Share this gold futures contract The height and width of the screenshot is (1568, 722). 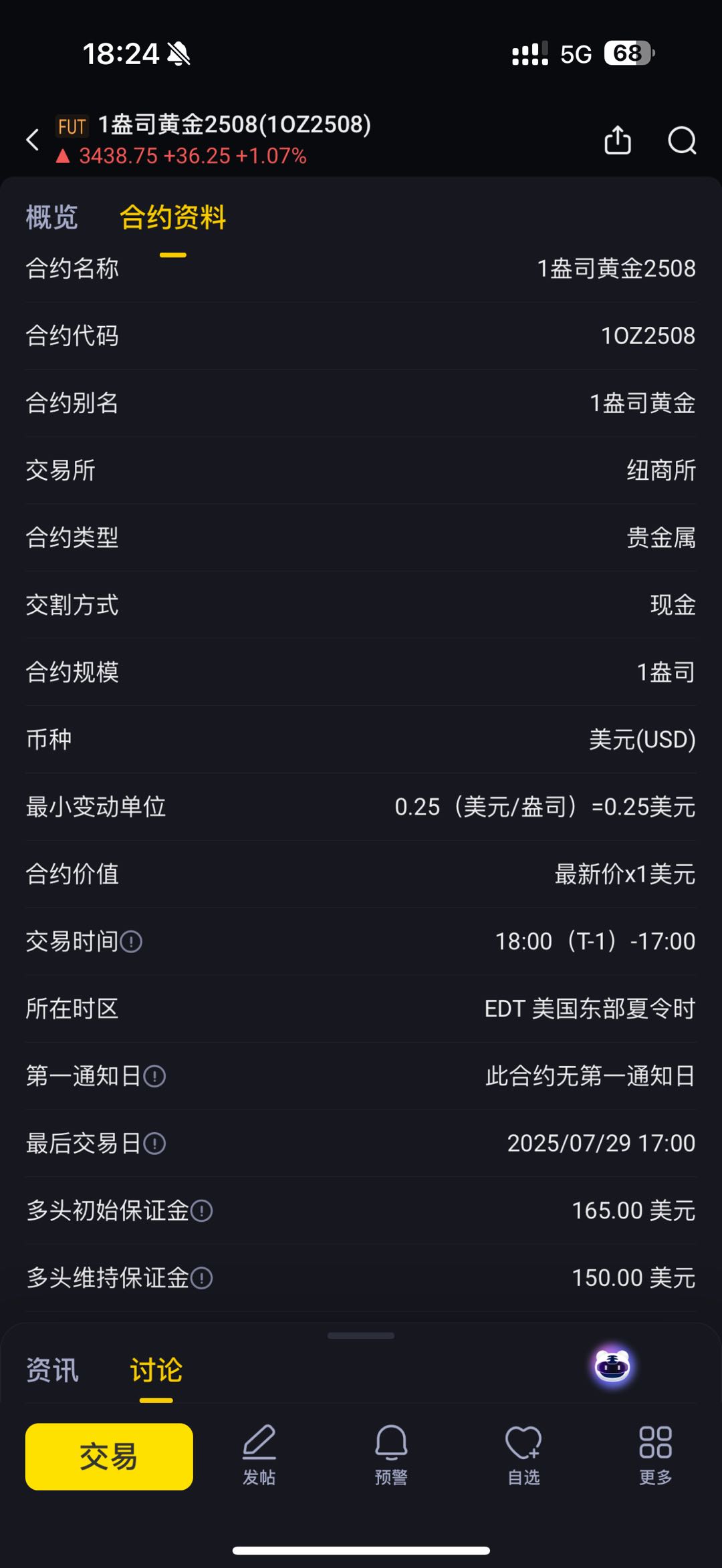click(617, 140)
